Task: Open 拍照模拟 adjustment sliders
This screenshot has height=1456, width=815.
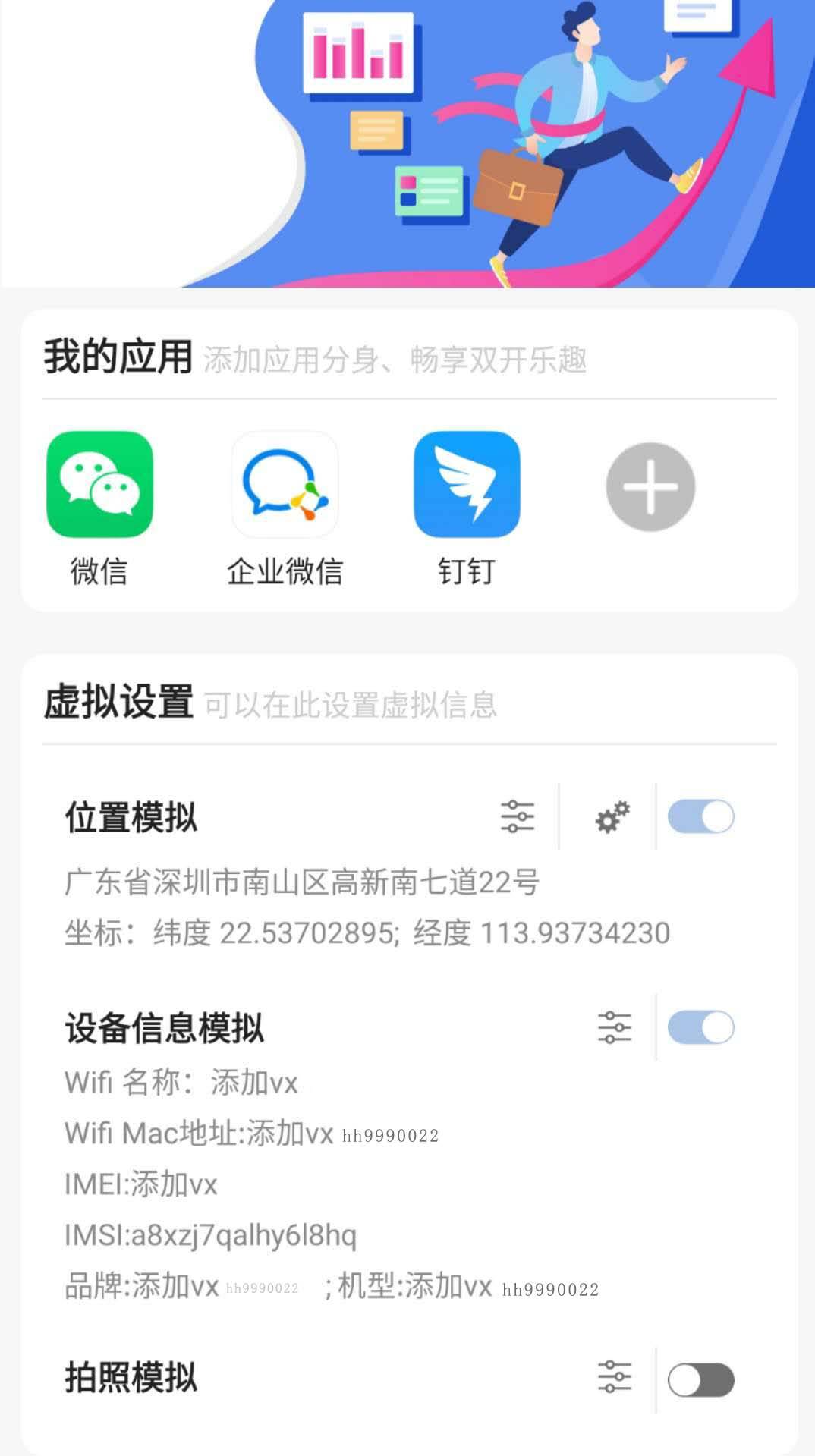Action: tap(614, 1377)
